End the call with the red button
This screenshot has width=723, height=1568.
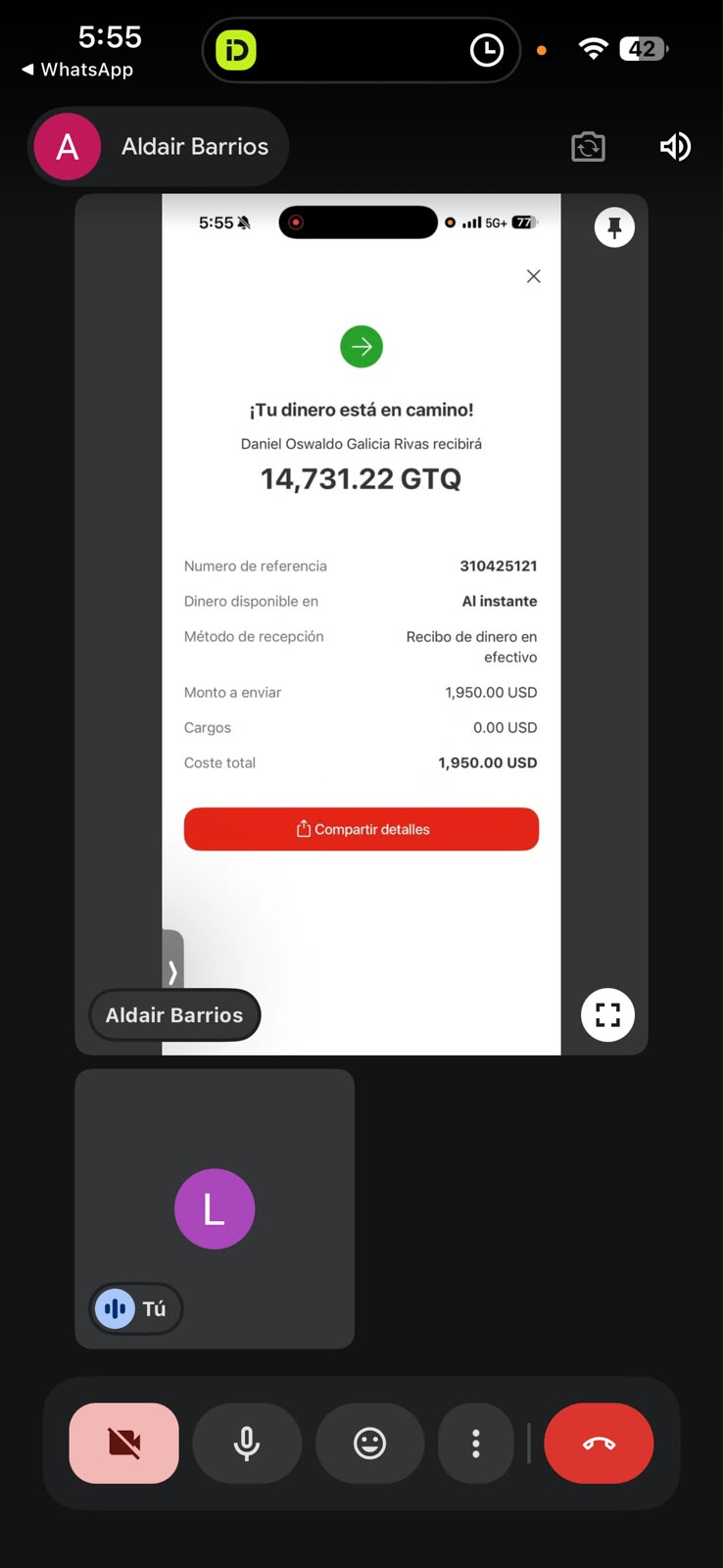(599, 1443)
